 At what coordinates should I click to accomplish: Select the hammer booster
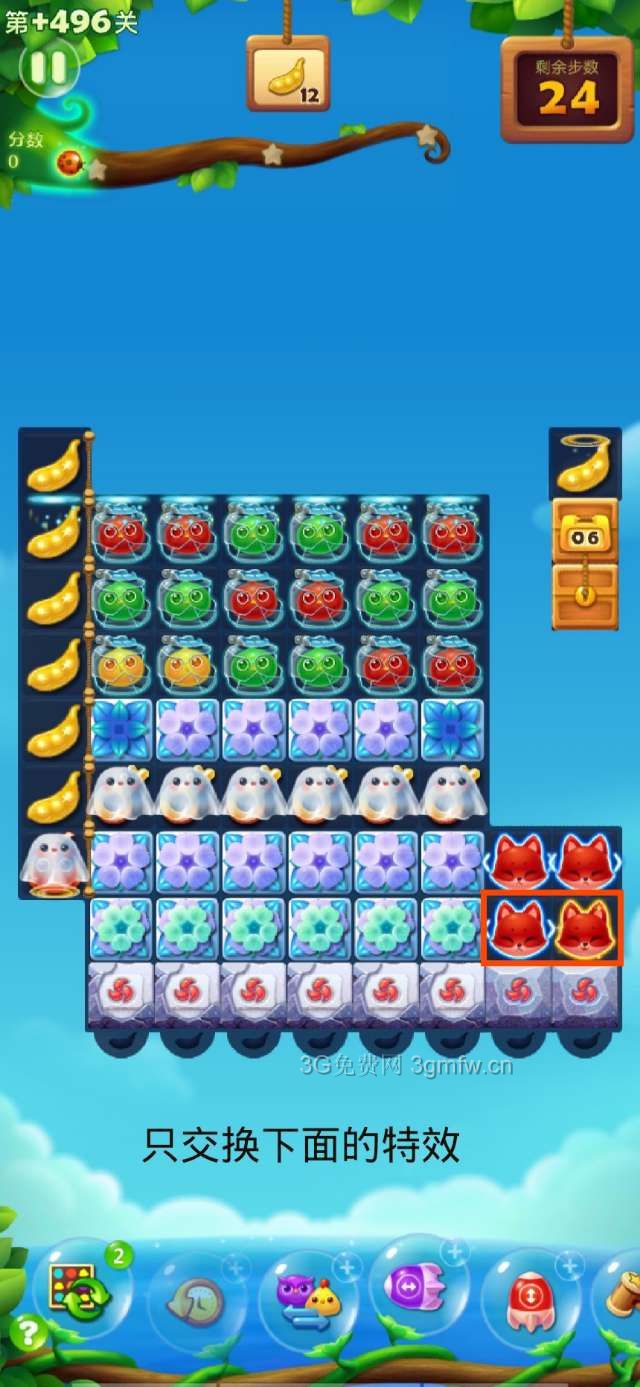click(x=624, y=1295)
